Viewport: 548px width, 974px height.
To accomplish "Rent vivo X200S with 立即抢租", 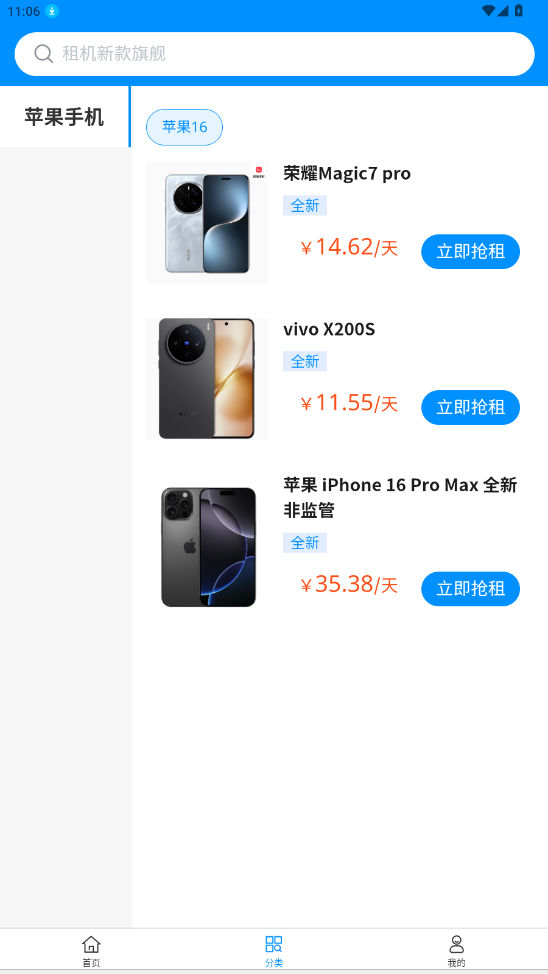I will tap(470, 407).
